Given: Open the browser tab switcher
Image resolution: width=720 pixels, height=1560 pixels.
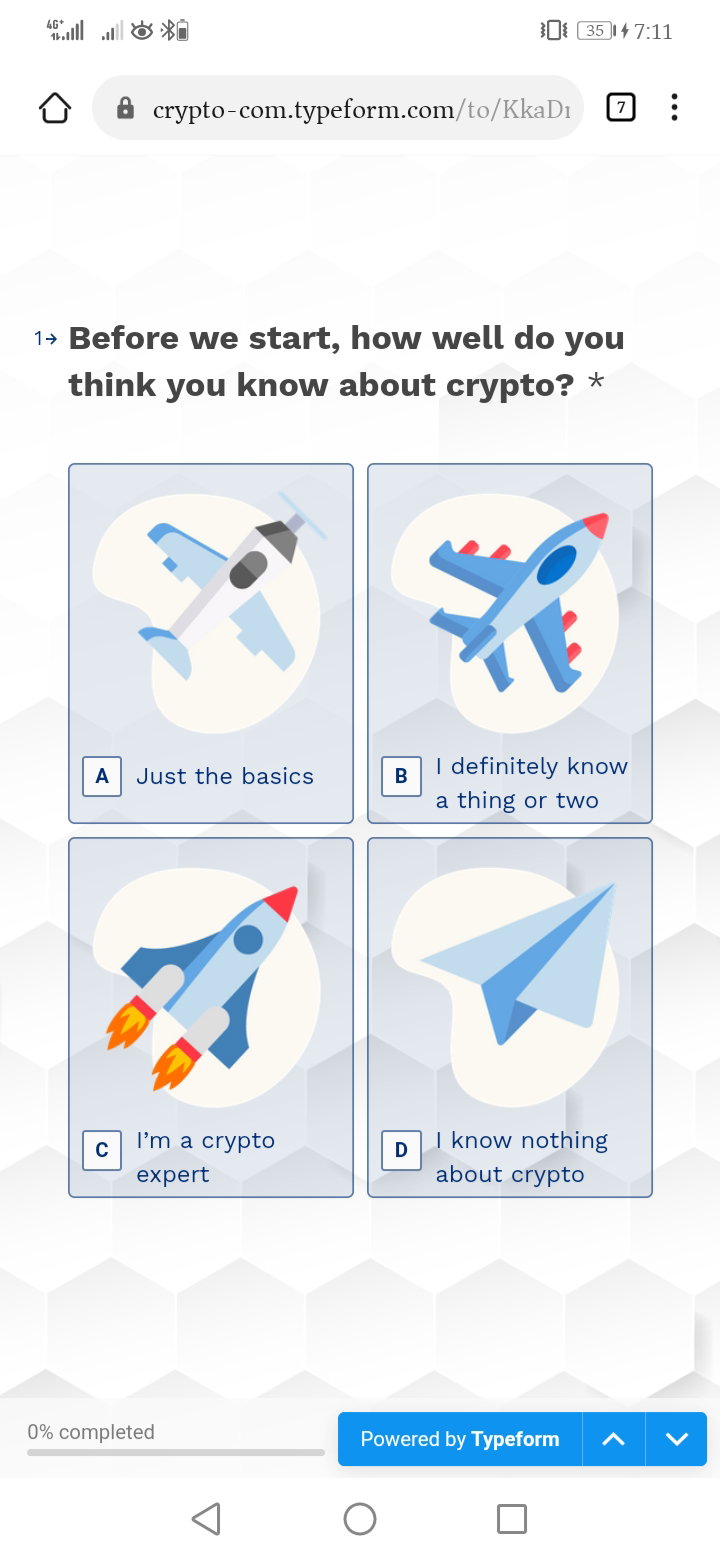Looking at the screenshot, I should (621, 108).
